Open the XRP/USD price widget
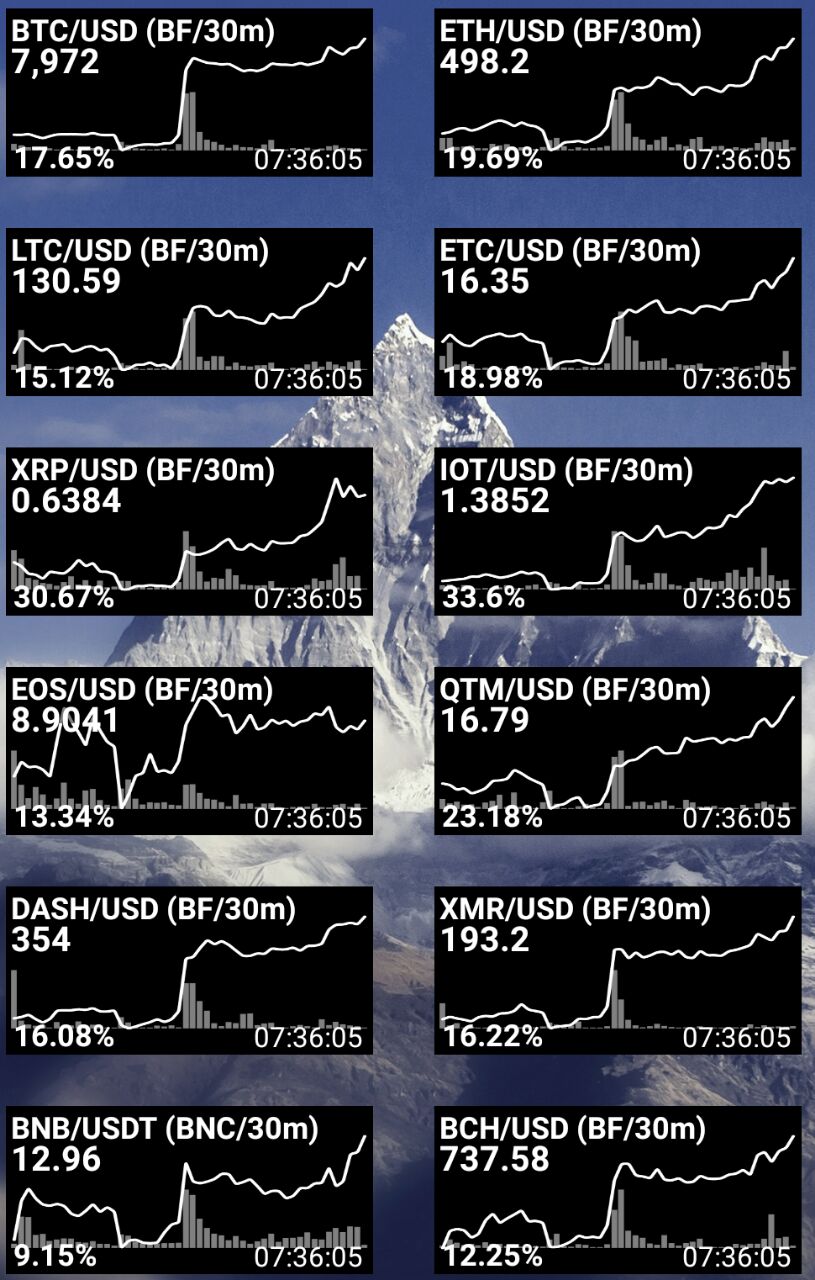Image resolution: width=815 pixels, height=1280 pixels. click(189, 531)
